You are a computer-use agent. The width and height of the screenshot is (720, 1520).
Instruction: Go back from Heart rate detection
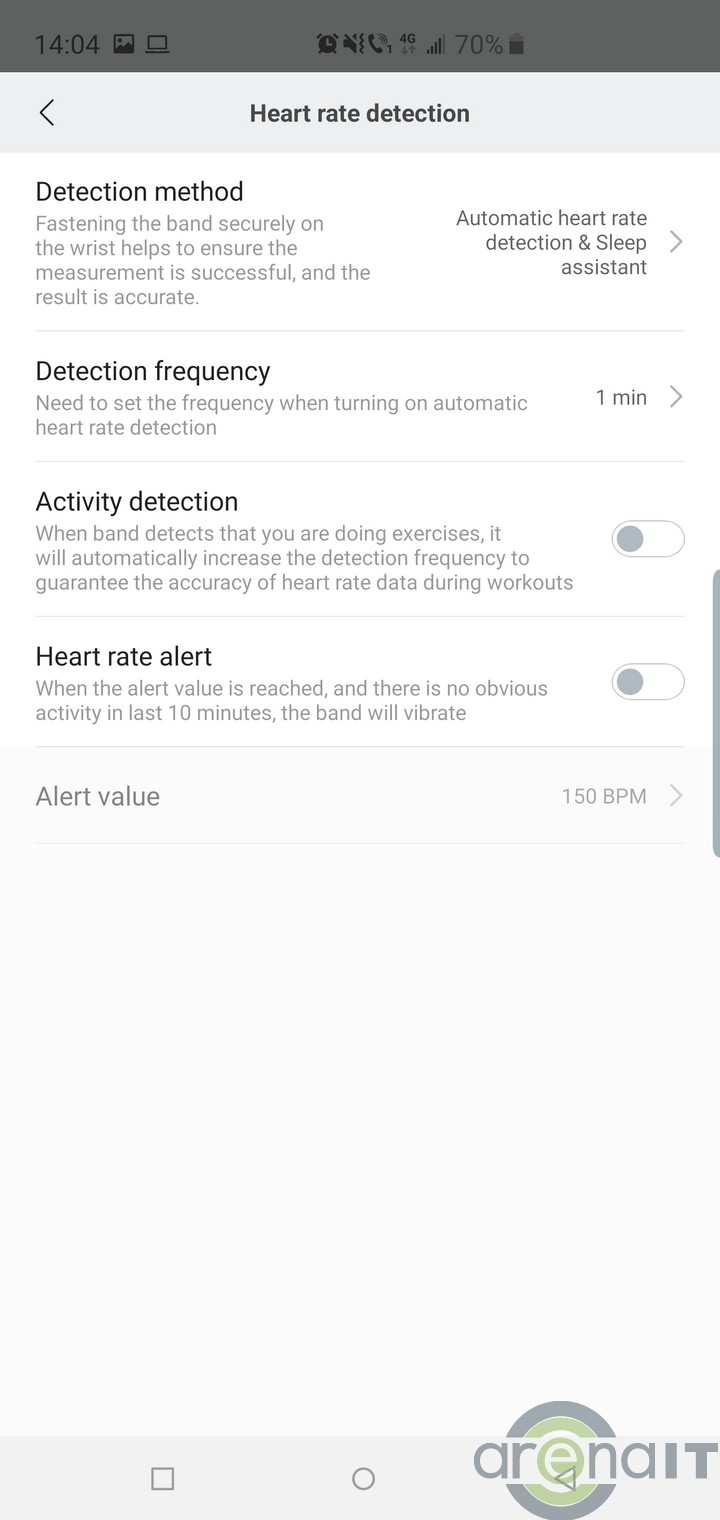(47, 113)
